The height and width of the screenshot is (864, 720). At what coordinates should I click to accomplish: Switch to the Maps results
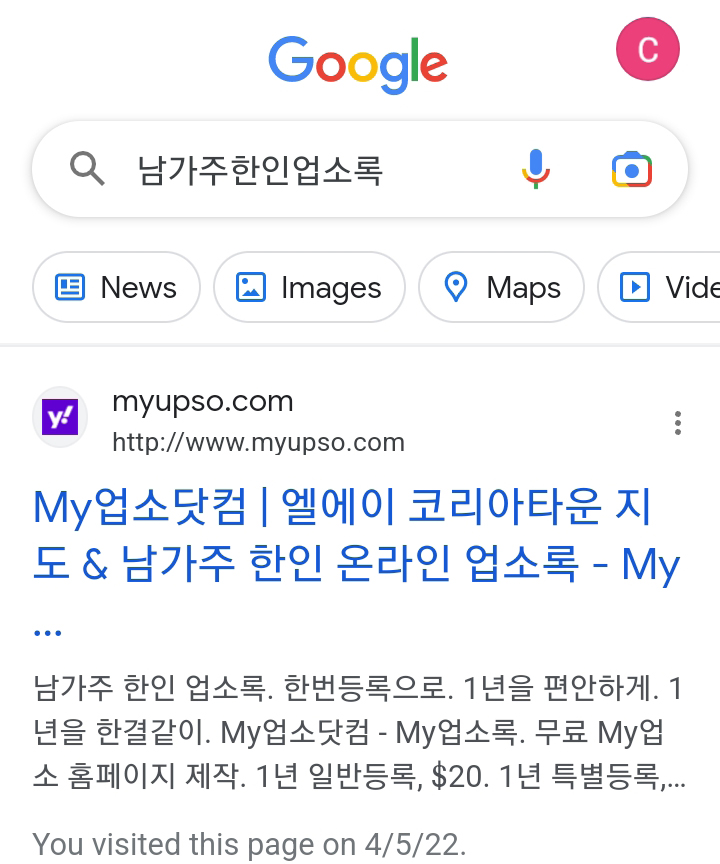coord(501,288)
